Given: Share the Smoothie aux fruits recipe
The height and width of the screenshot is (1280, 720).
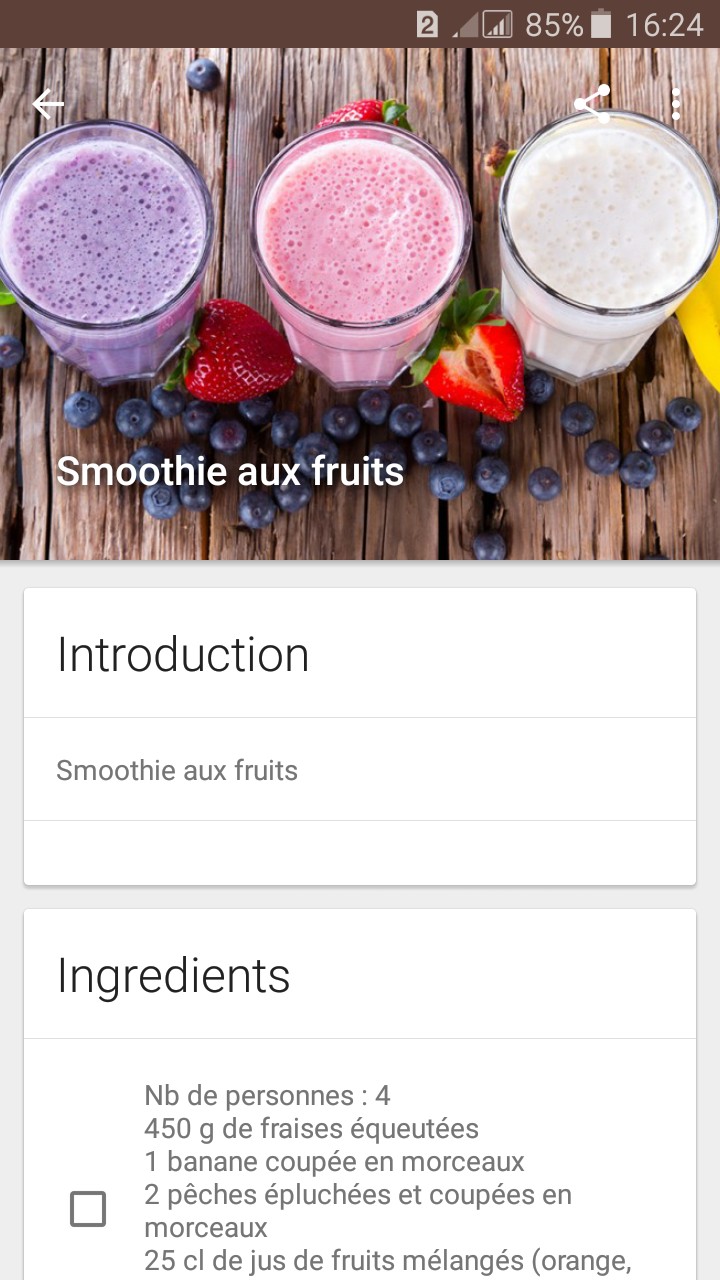Looking at the screenshot, I should coord(592,104).
